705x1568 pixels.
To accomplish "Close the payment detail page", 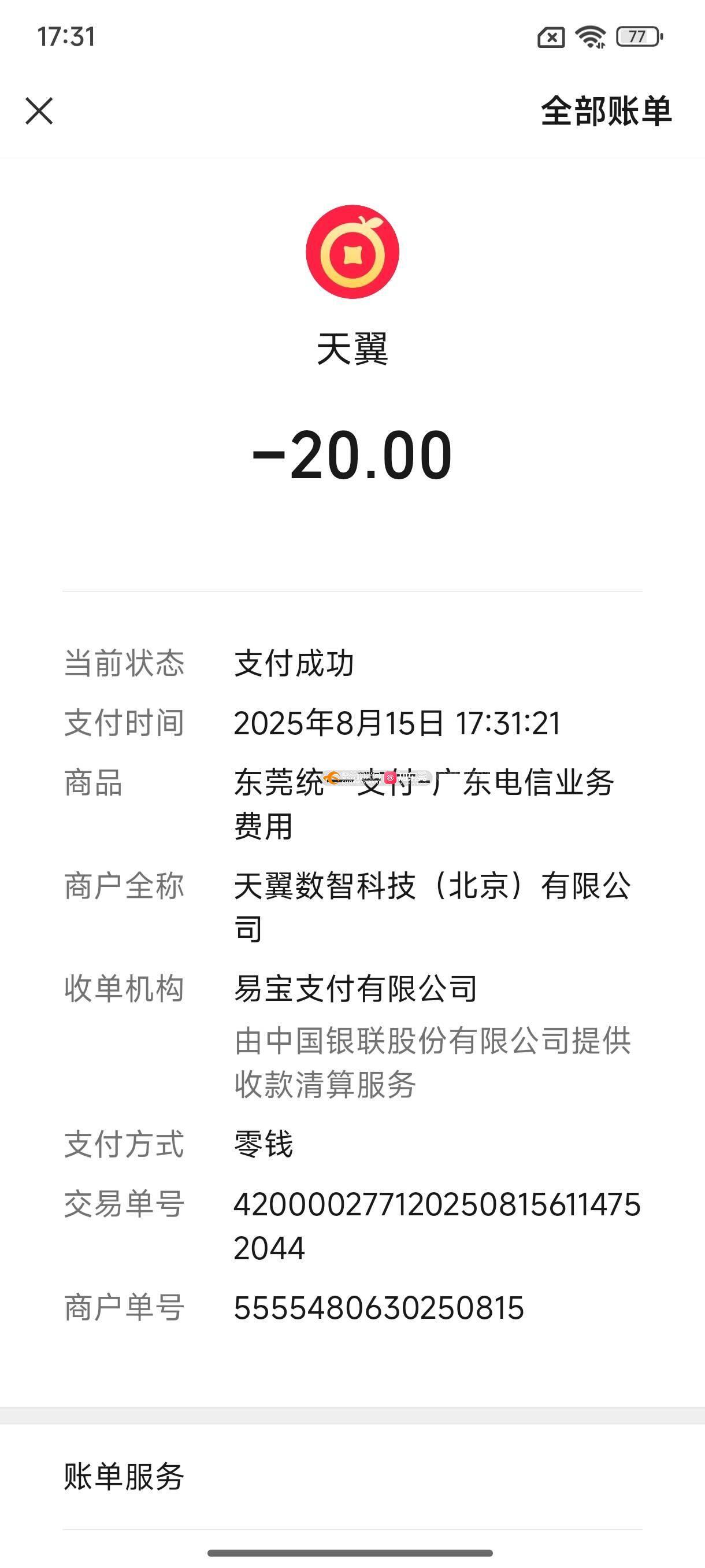I will (x=39, y=111).
